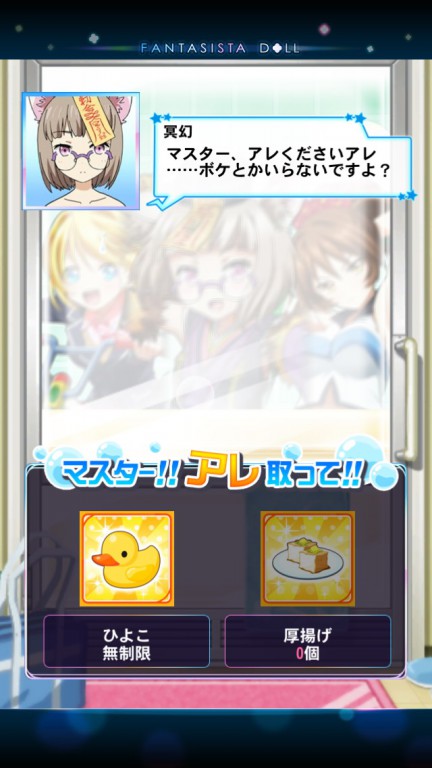Tap the ひよこ 無制限 button
The width and height of the screenshot is (432, 768).
coord(126,641)
